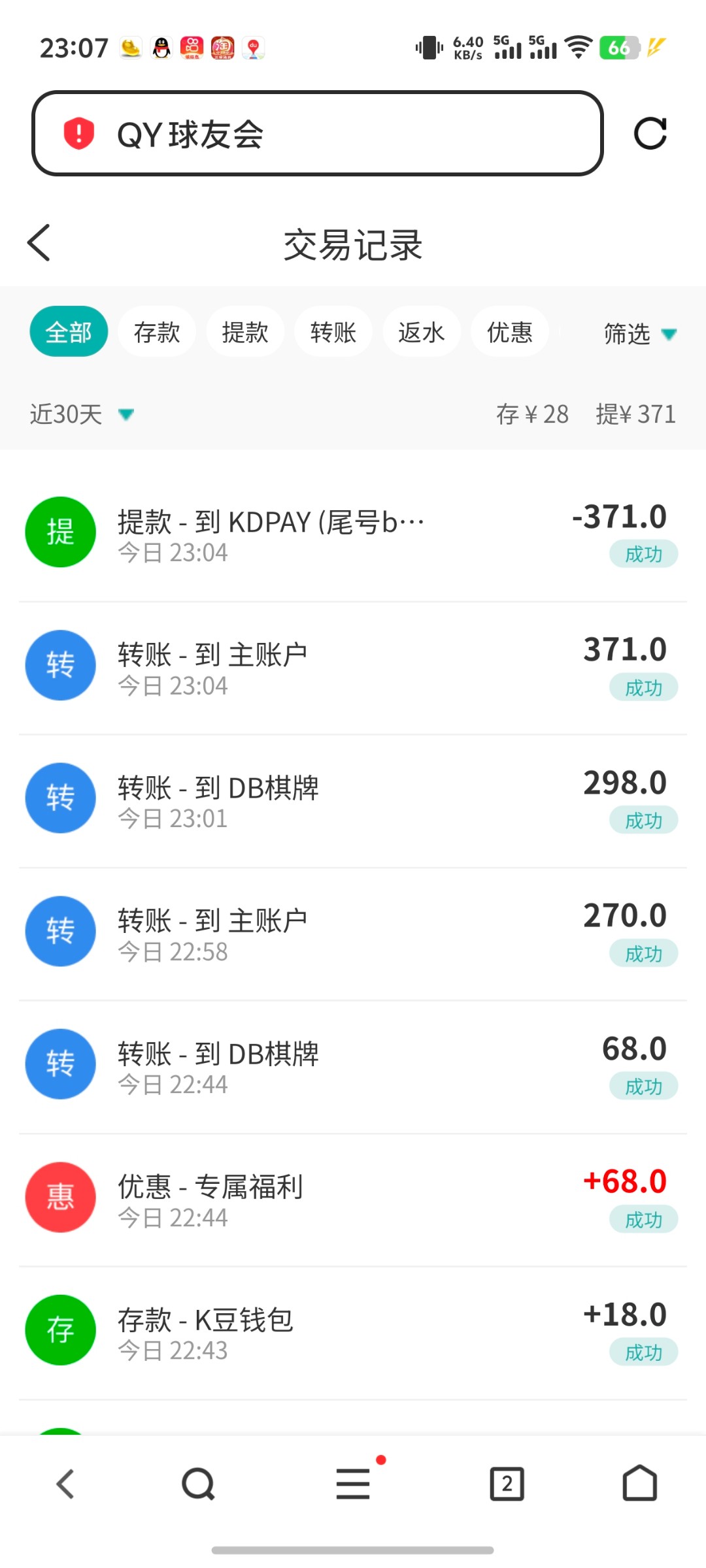Switch to the 存款 filter

pos(157,332)
